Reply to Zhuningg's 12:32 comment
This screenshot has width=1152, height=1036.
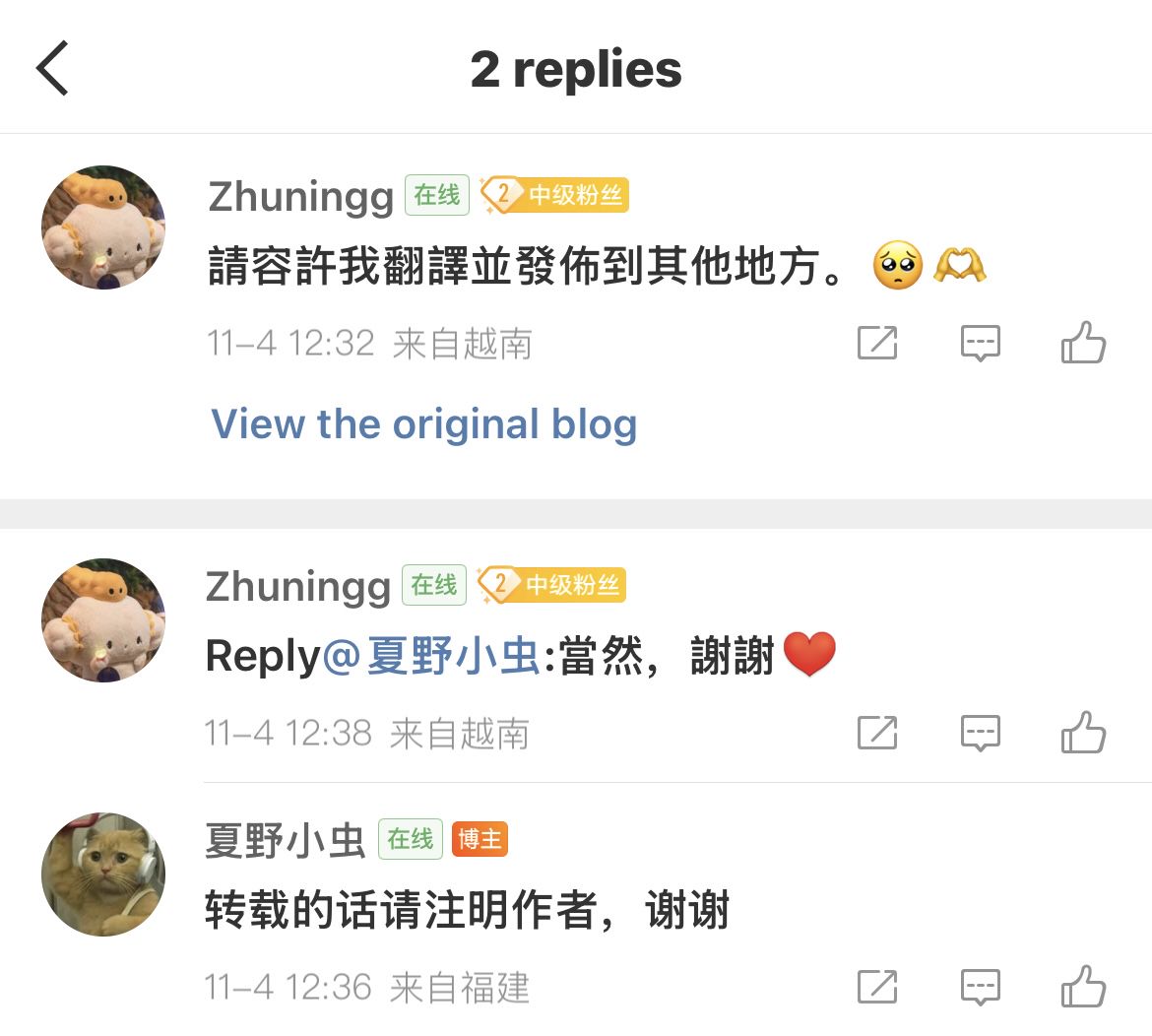[x=980, y=343]
